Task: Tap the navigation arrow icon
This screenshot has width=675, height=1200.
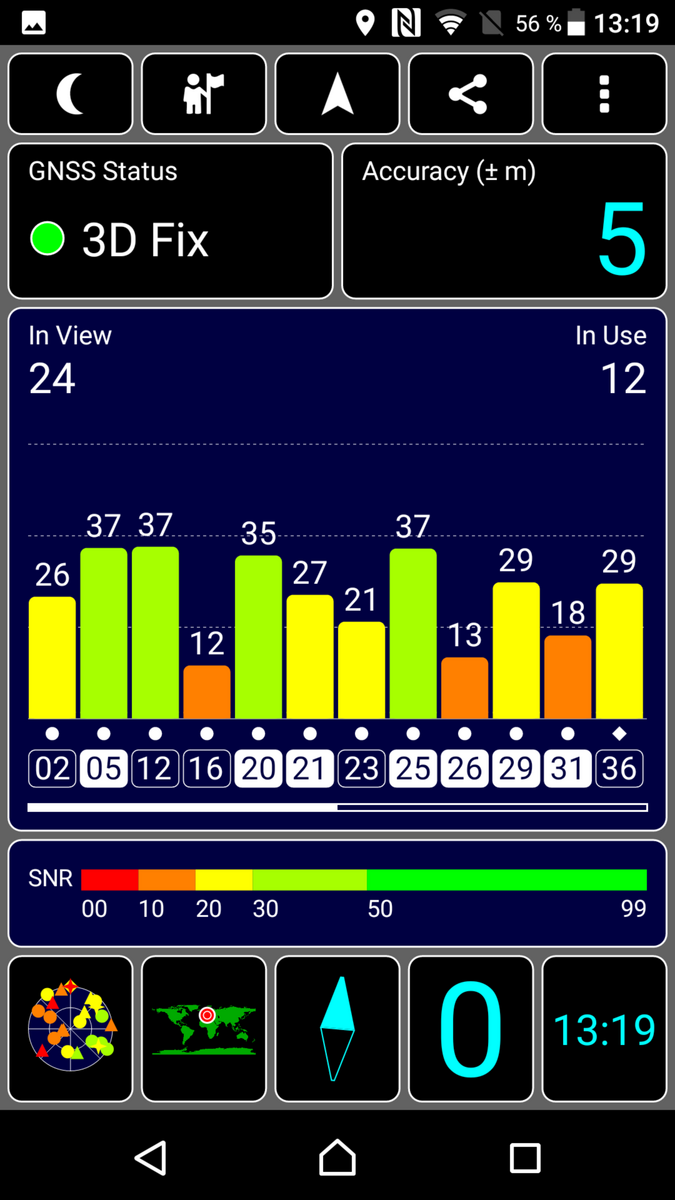Action: pyautogui.click(x=338, y=94)
